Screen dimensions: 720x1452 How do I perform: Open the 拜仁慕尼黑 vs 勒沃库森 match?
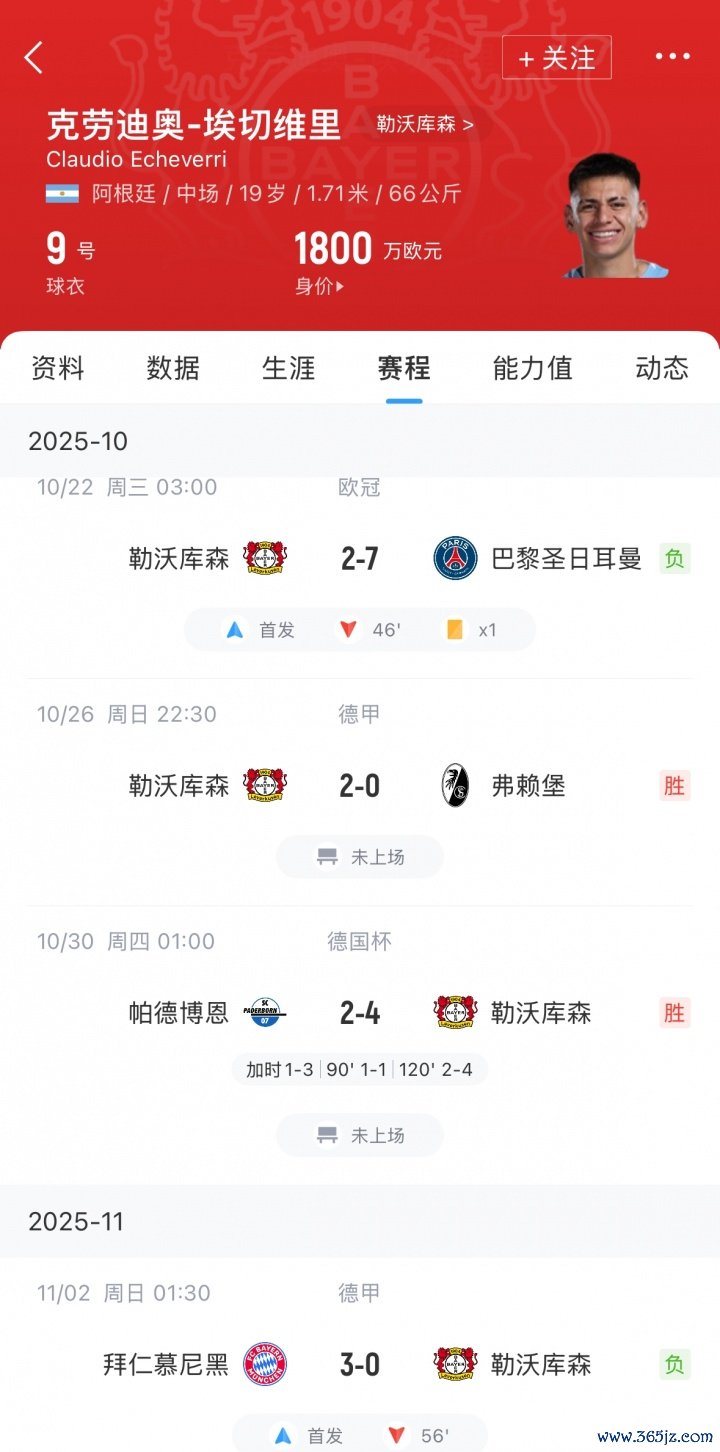point(359,1364)
